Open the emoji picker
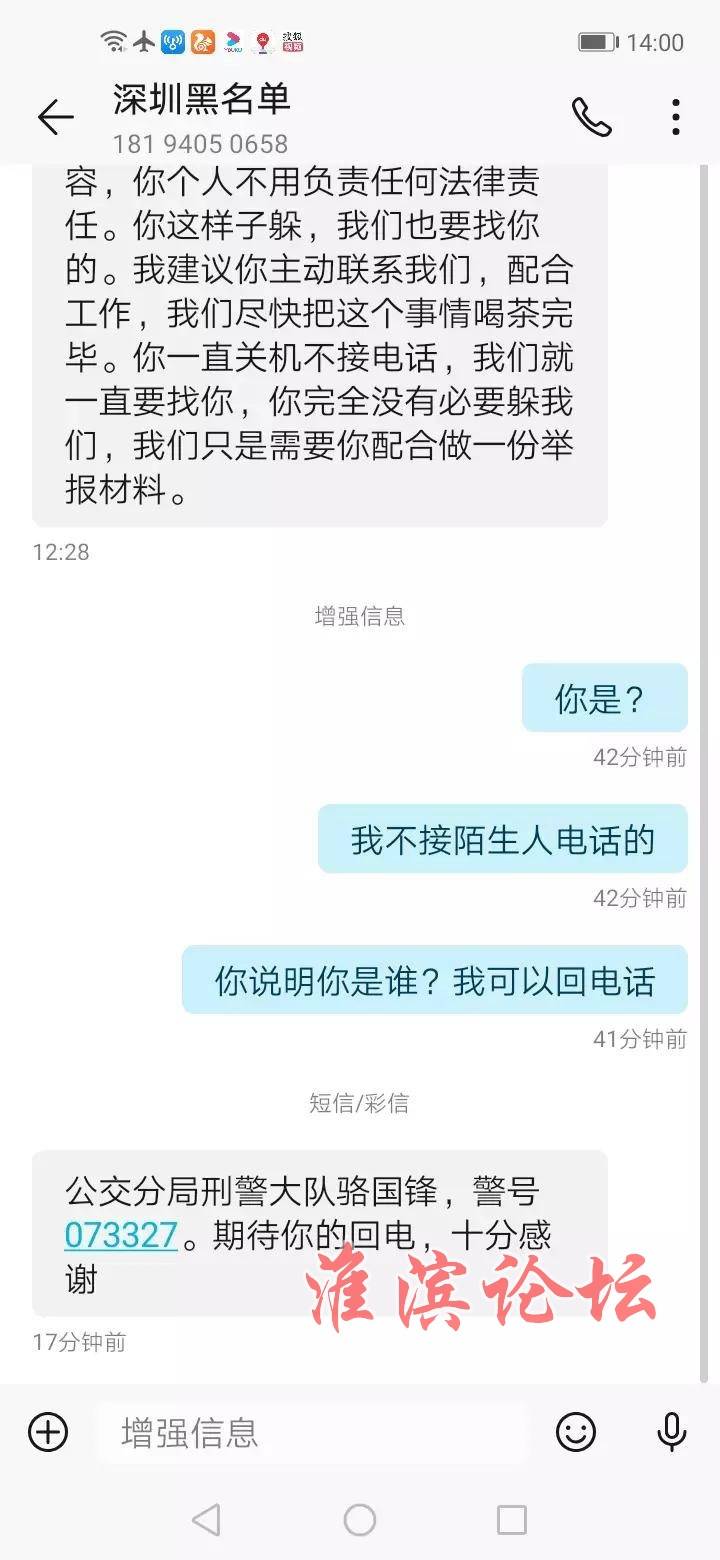 click(x=576, y=1432)
